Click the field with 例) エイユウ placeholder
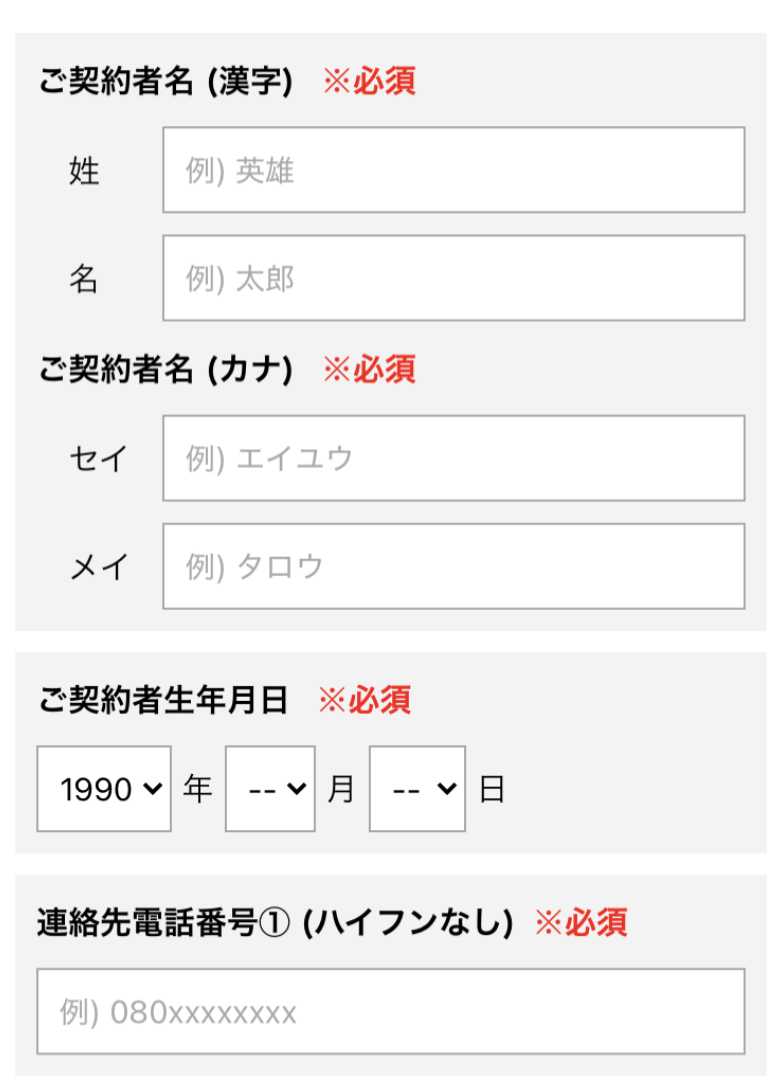784x1090 pixels. point(452,458)
